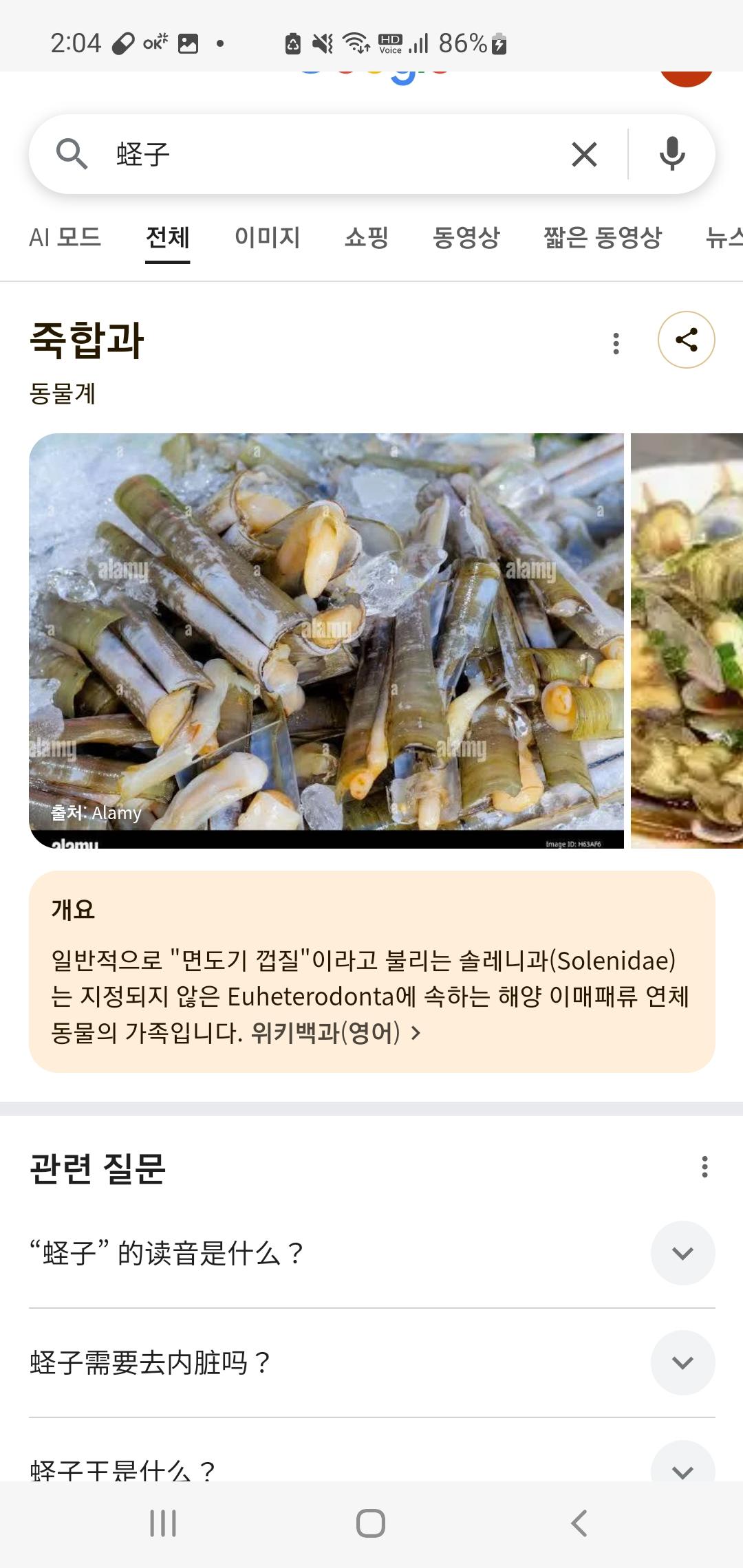Expand the question "蛏子" 的读音是什么？
Screen dimensions: 743x1568
click(682, 1252)
